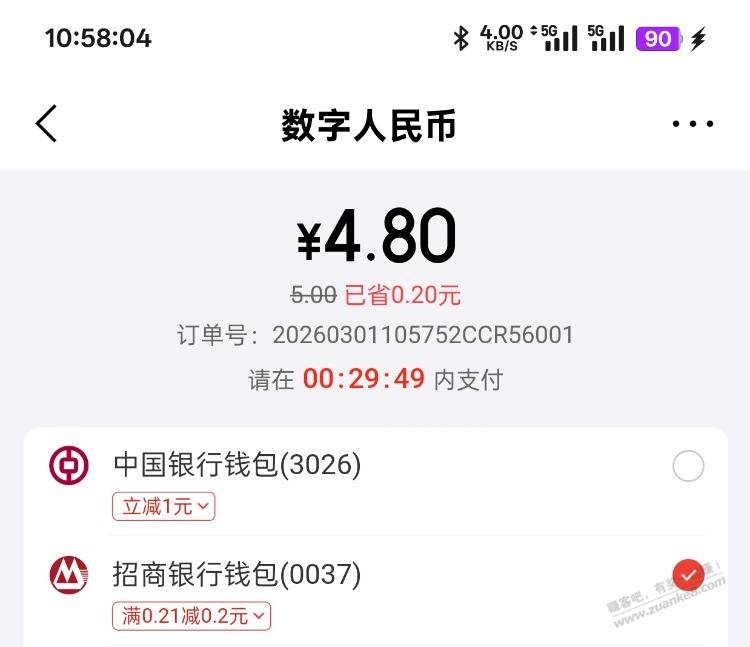Expand the 满0.21减0.2元 coupon dropdown
Screen dimensions: 750x647
[191, 616]
